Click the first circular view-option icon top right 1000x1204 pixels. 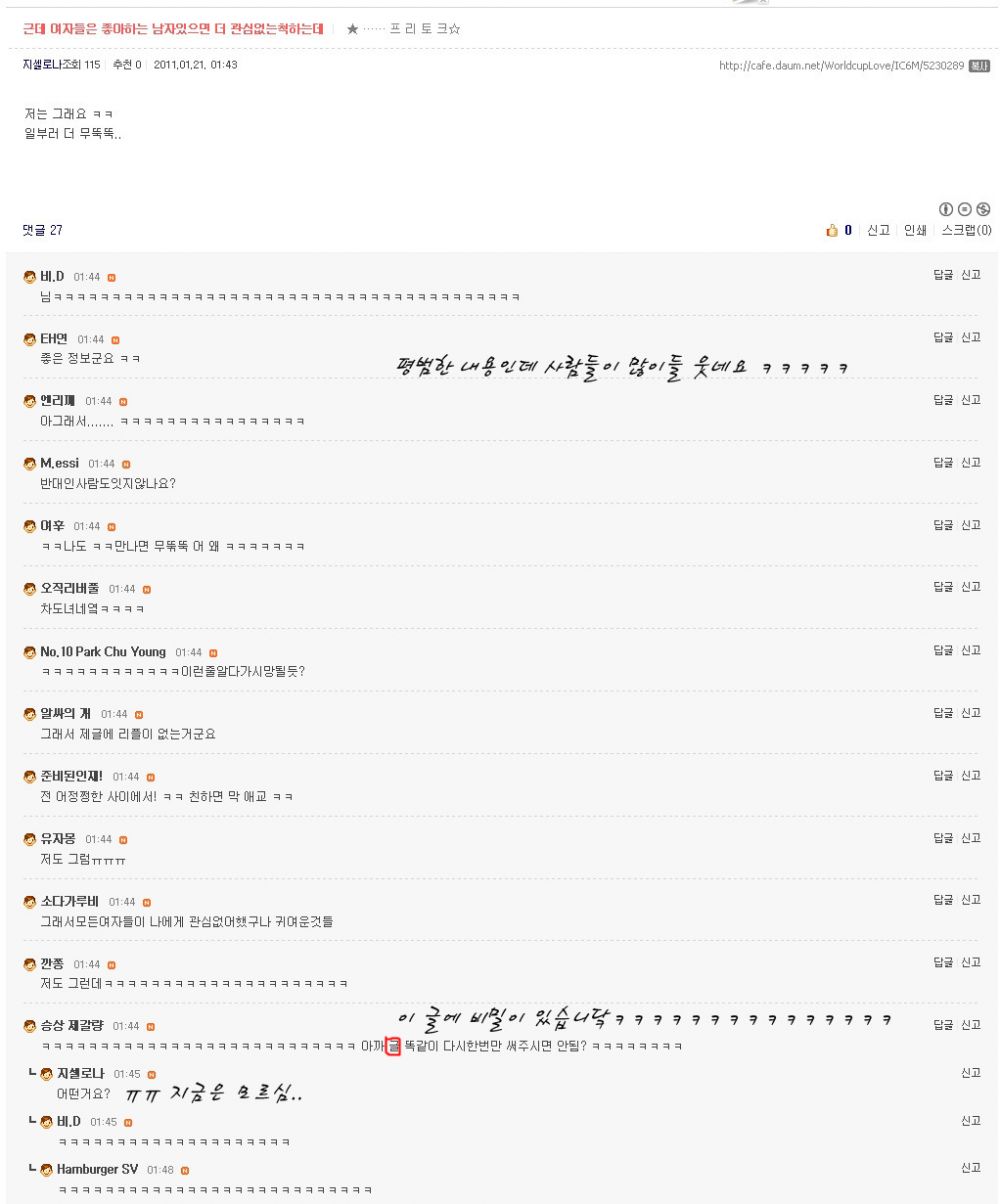[x=946, y=210]
